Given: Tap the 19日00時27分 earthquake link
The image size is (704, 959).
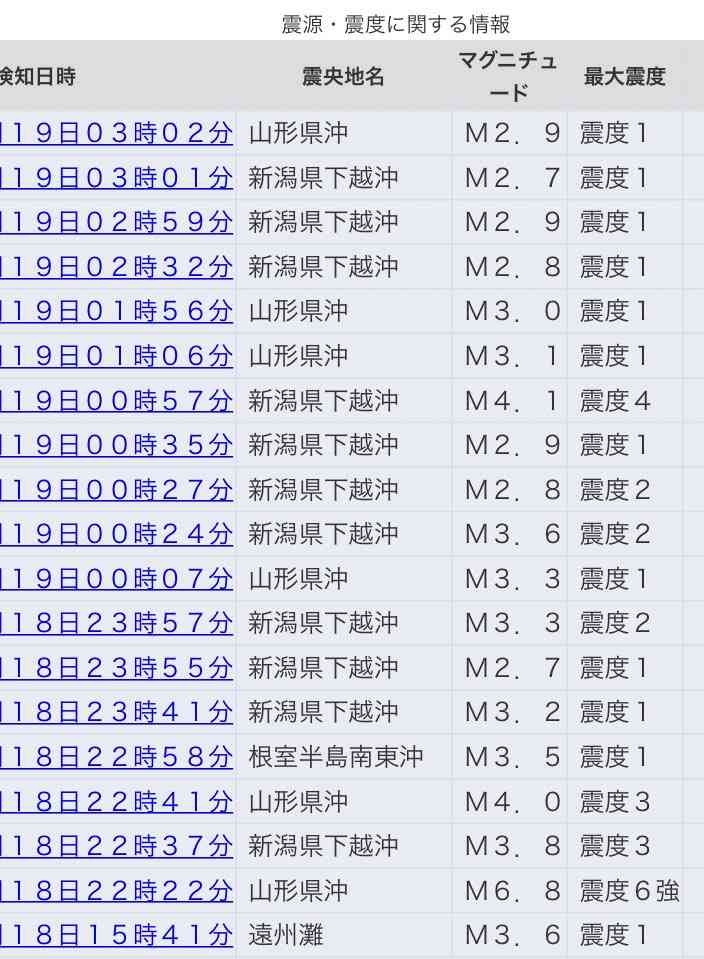Looking at the screenshot, I should tap(115, 490).
